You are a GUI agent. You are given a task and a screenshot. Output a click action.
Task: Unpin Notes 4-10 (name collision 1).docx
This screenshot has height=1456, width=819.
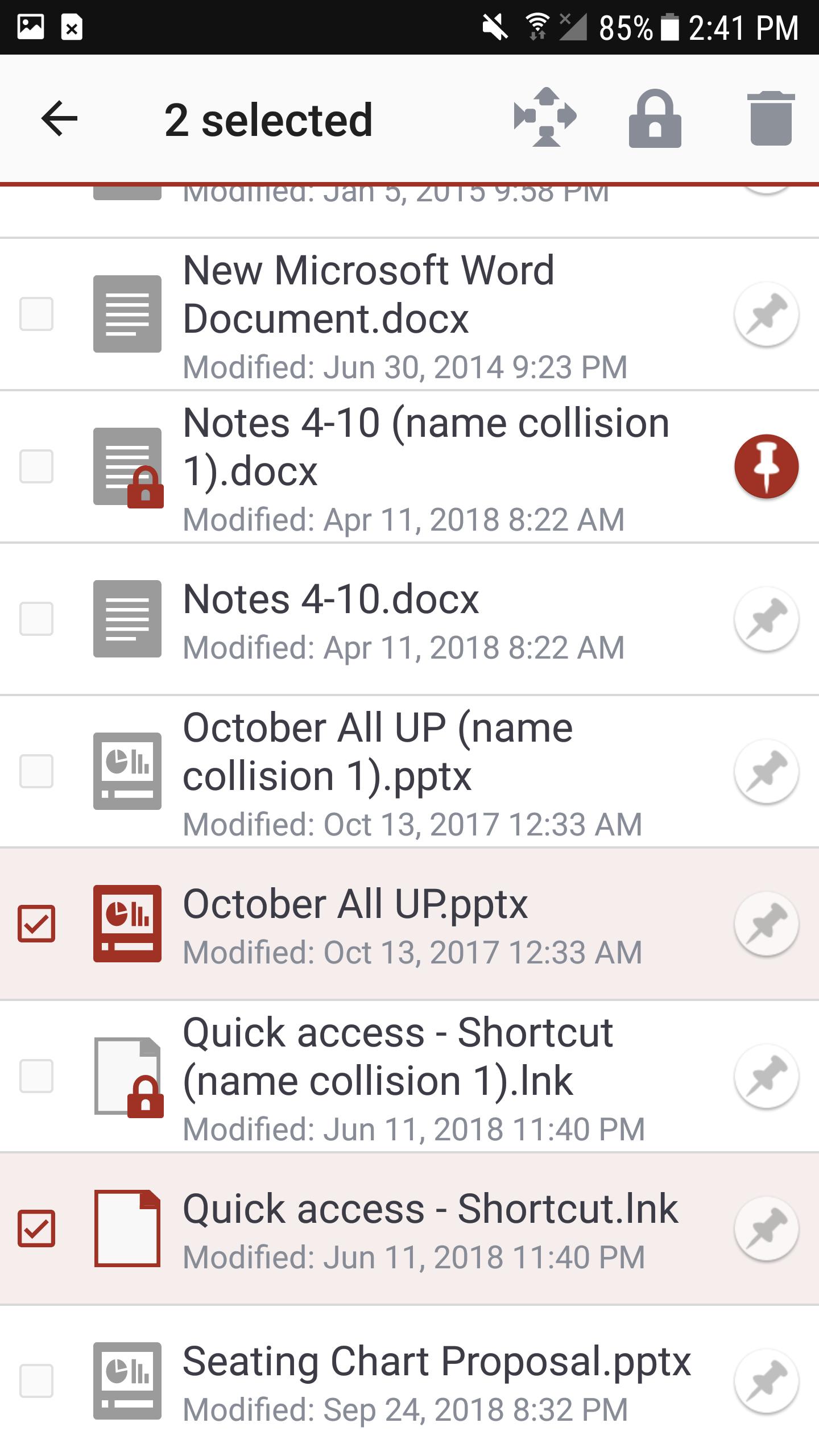(766, 466)
